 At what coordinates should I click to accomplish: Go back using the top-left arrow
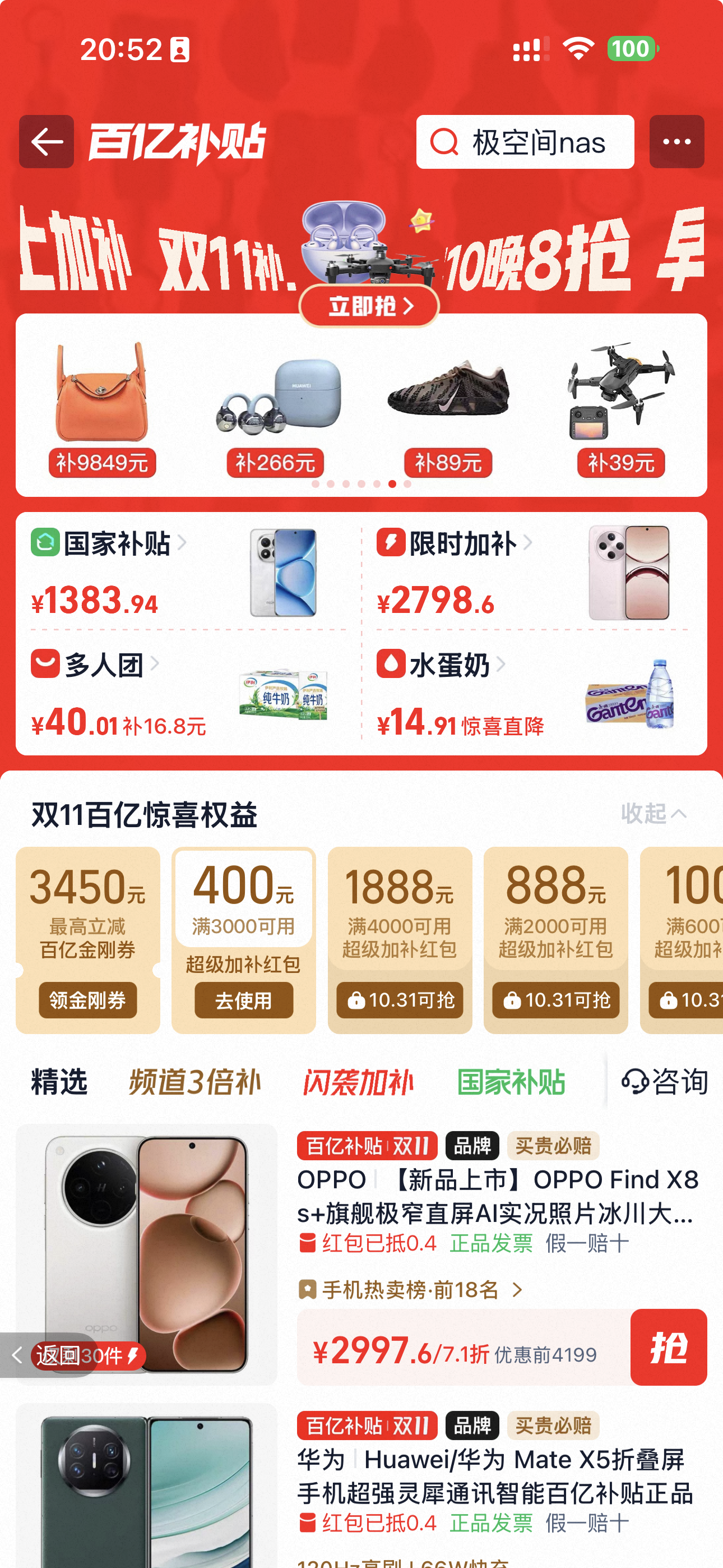(47, 142)
